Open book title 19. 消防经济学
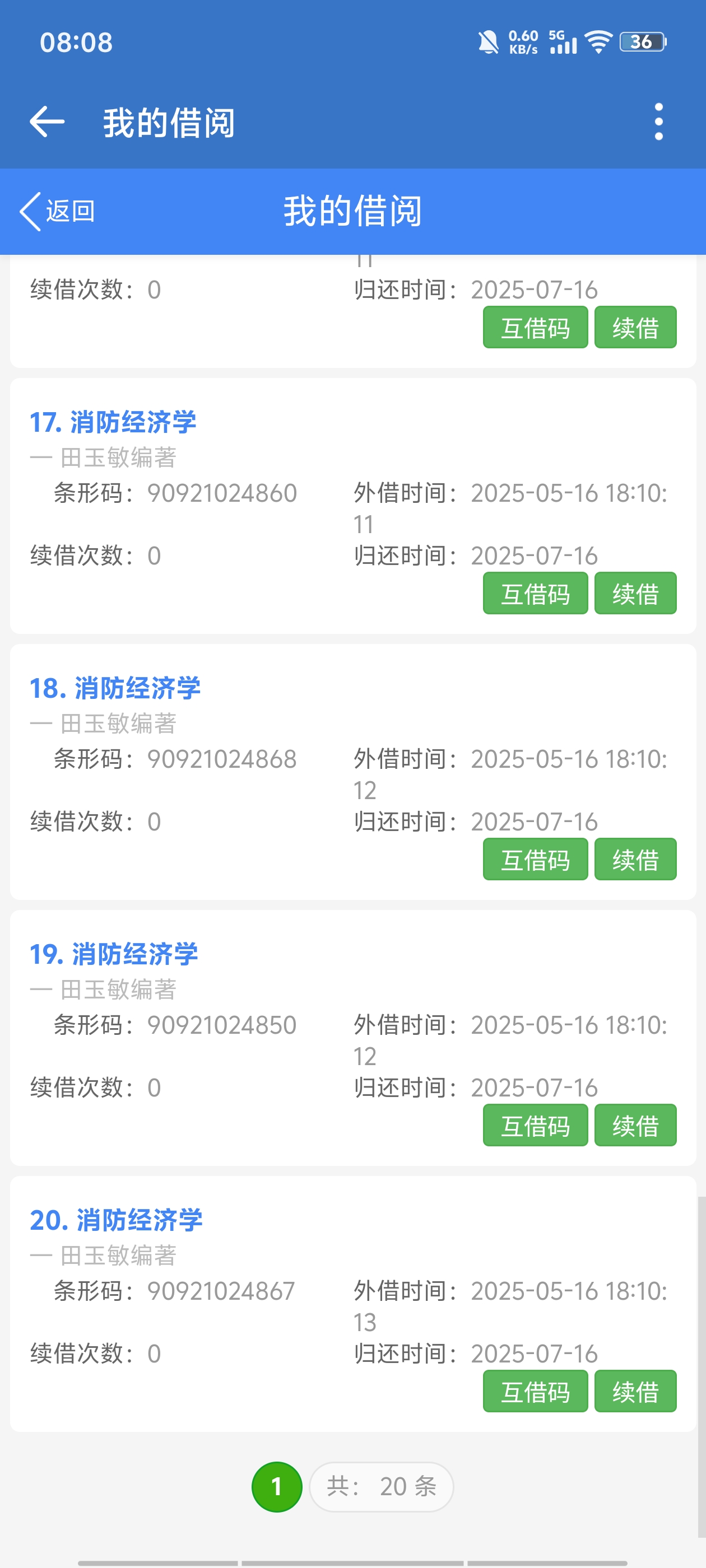This screenshot has height=1568, width=706. point(114,954)
